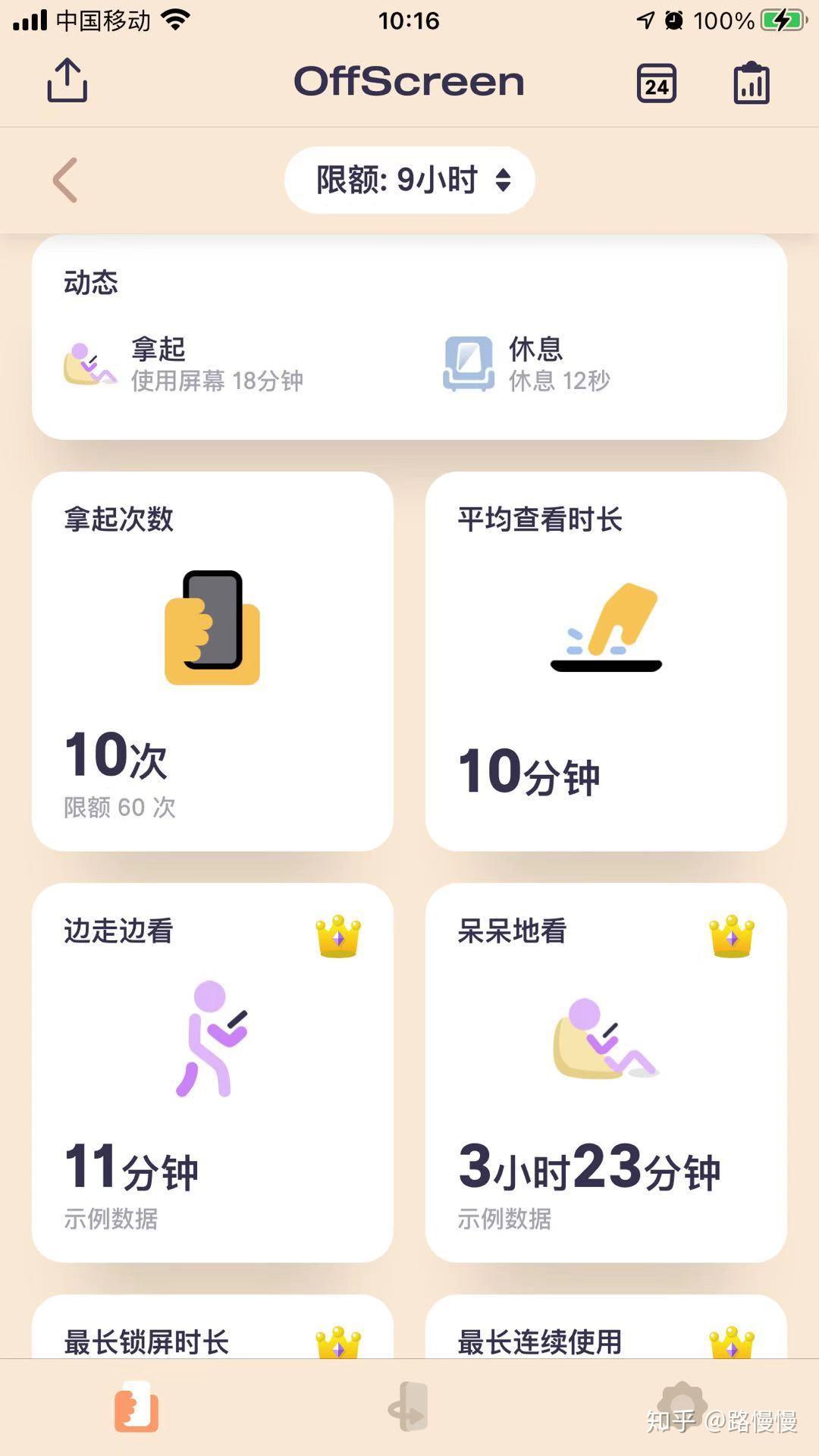Open the share export icon
The width and height of the screenshot is (819, 1456).
(67, 81)
